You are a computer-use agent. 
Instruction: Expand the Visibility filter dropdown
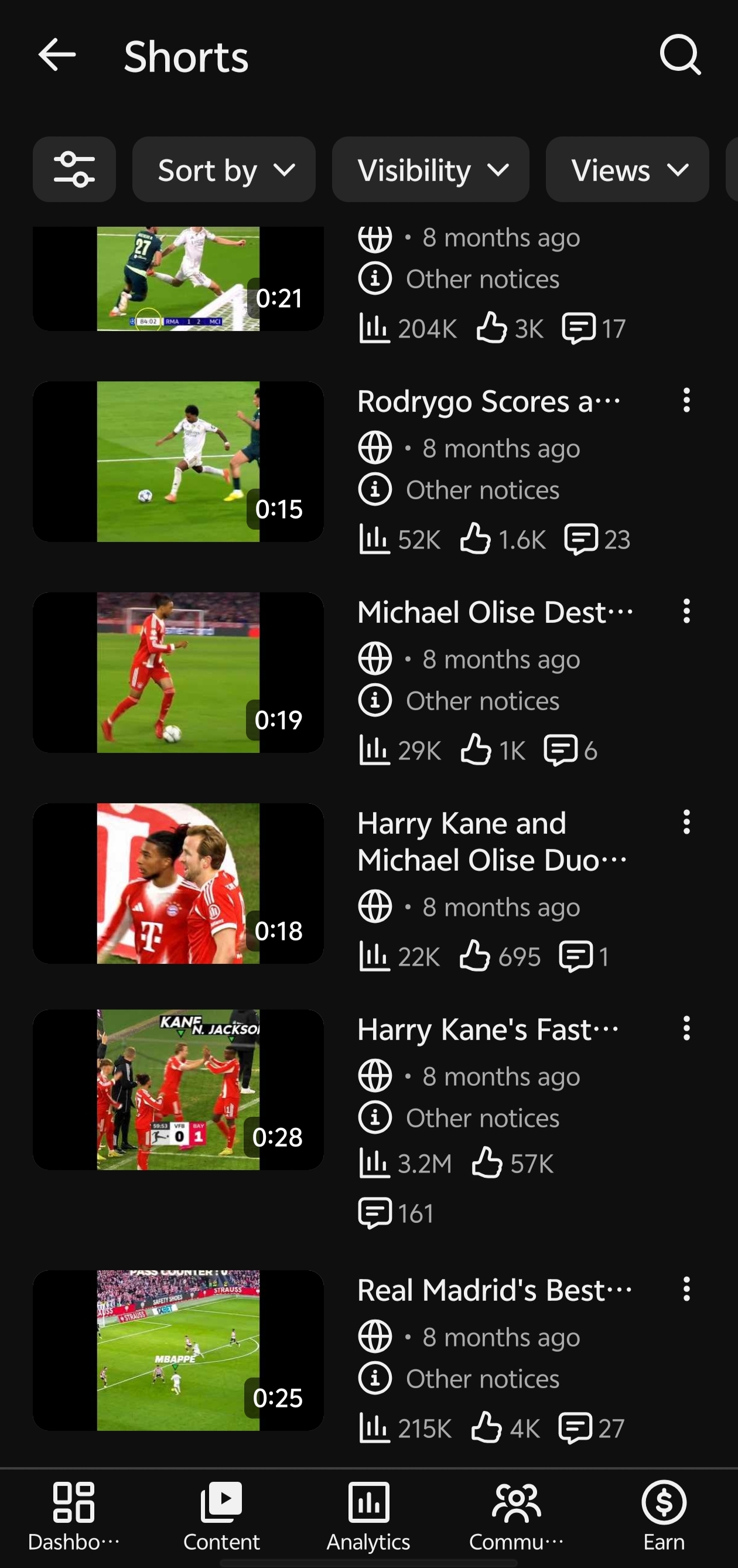[430, 169]
